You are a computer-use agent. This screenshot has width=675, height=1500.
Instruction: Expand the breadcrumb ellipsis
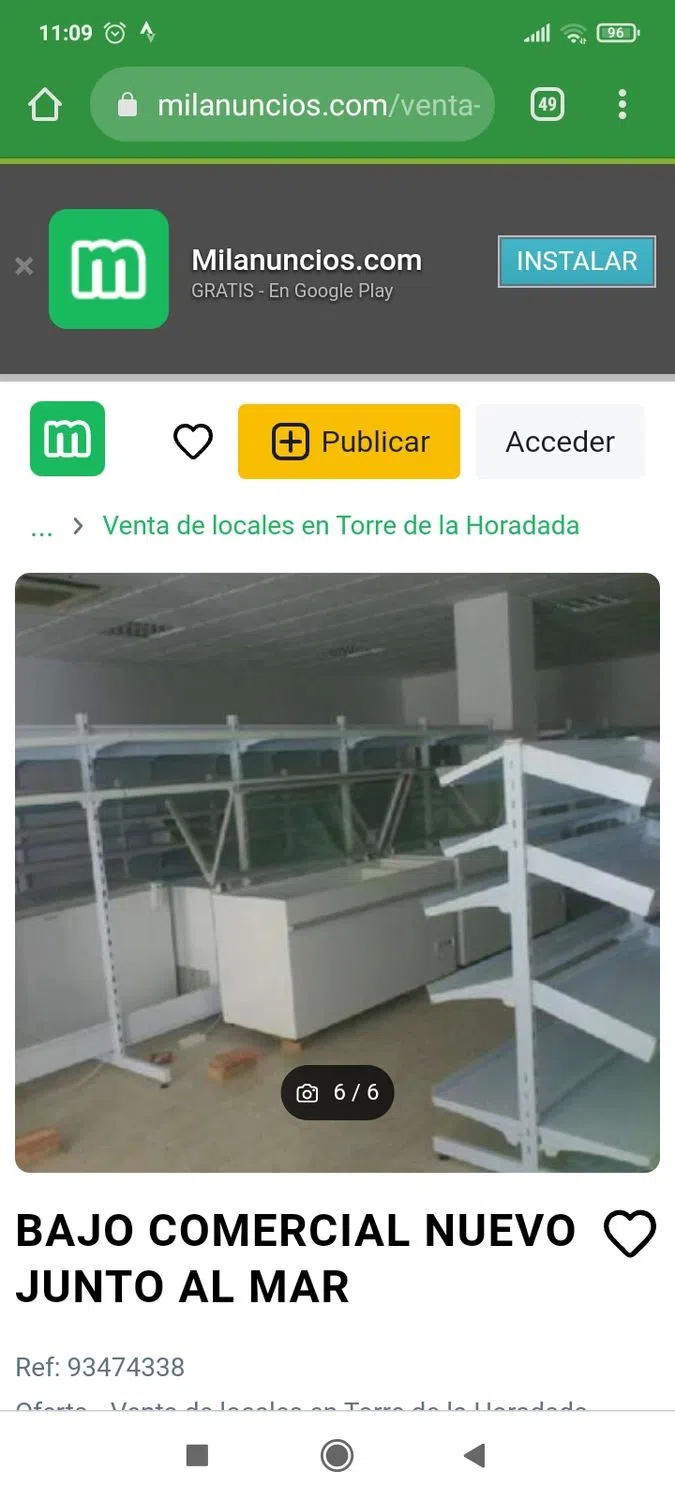41,527
